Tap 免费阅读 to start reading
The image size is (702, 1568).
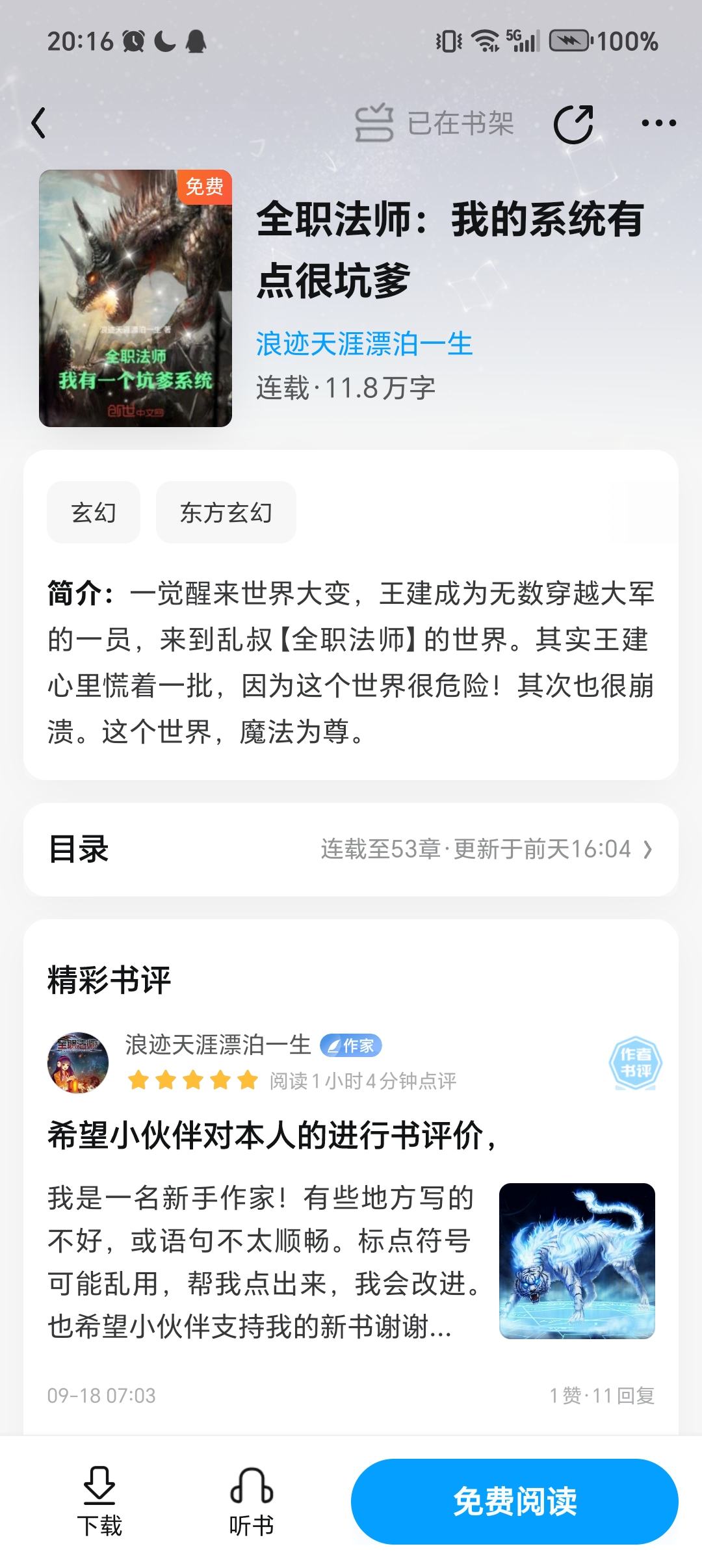click(x=515, y=1501)
